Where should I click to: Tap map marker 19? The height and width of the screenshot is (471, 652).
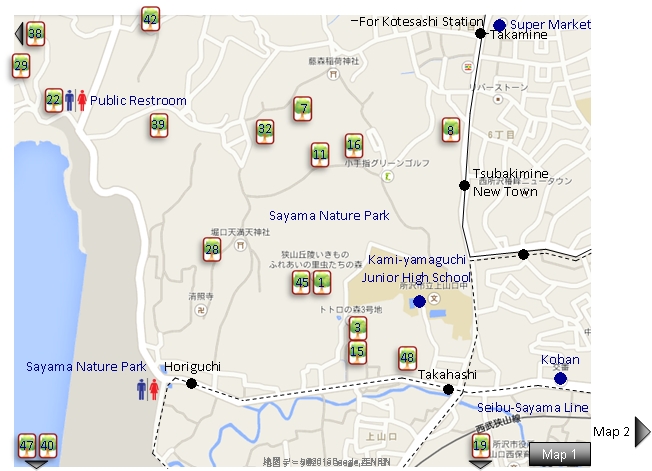(480, 446)
